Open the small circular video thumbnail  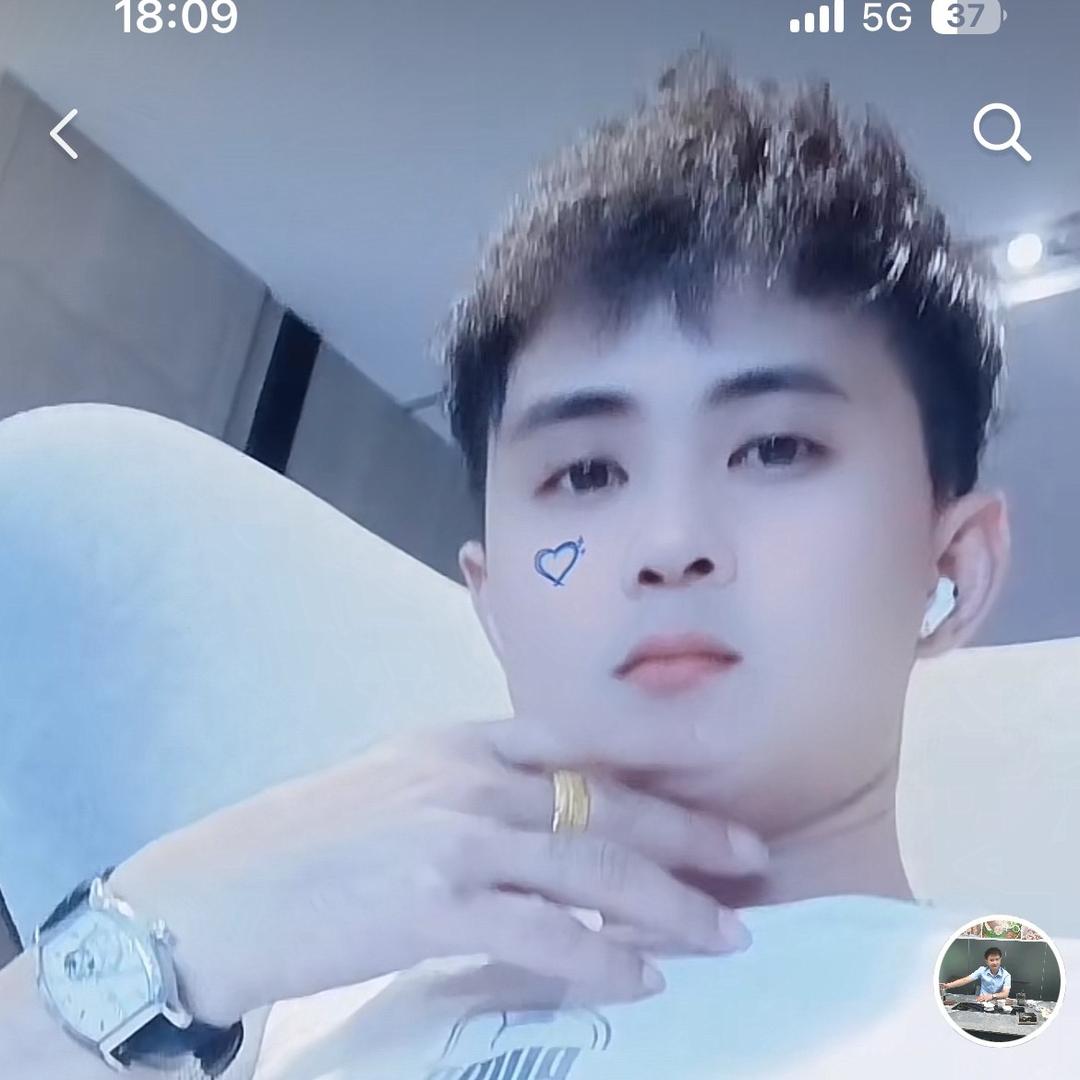(999, 980)
